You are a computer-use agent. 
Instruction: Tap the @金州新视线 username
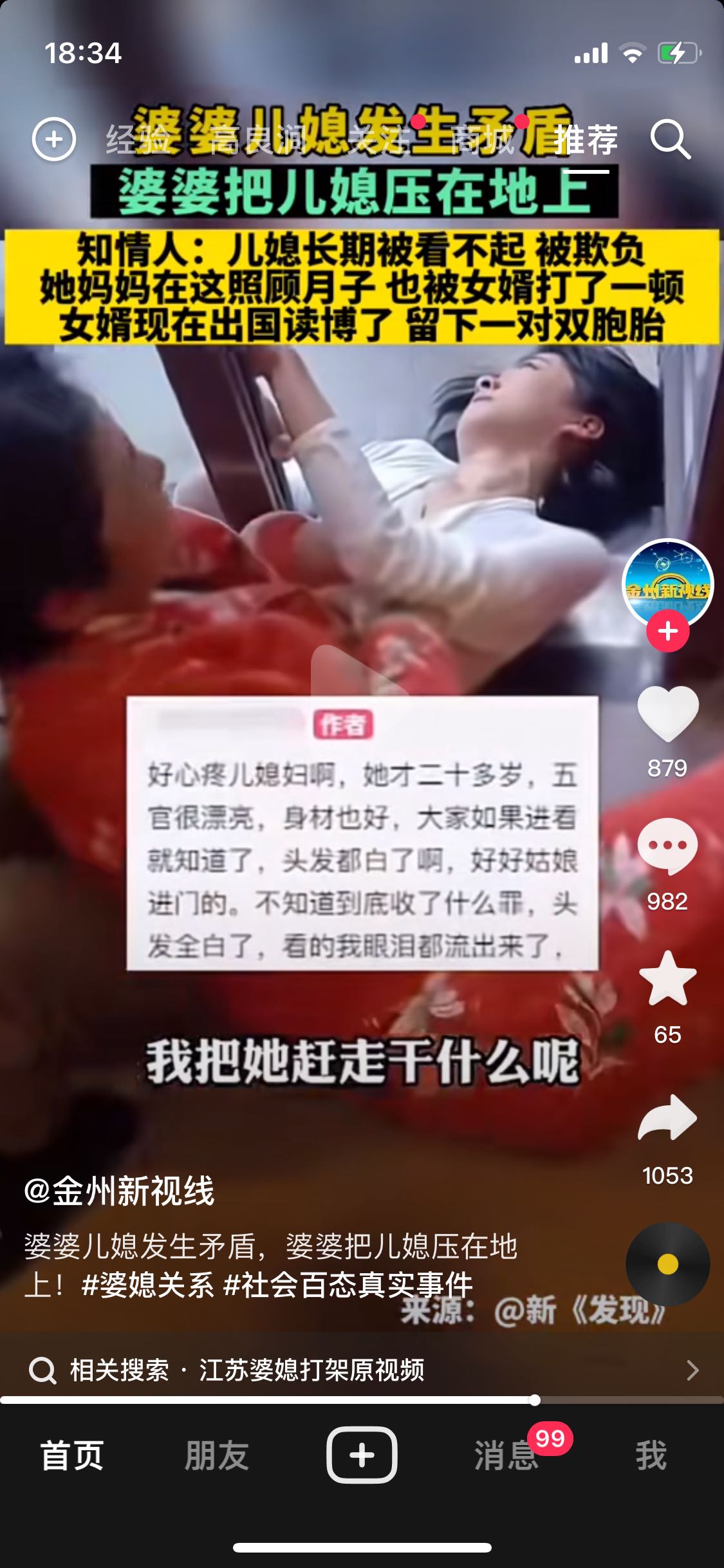(x=119, y=1190)
